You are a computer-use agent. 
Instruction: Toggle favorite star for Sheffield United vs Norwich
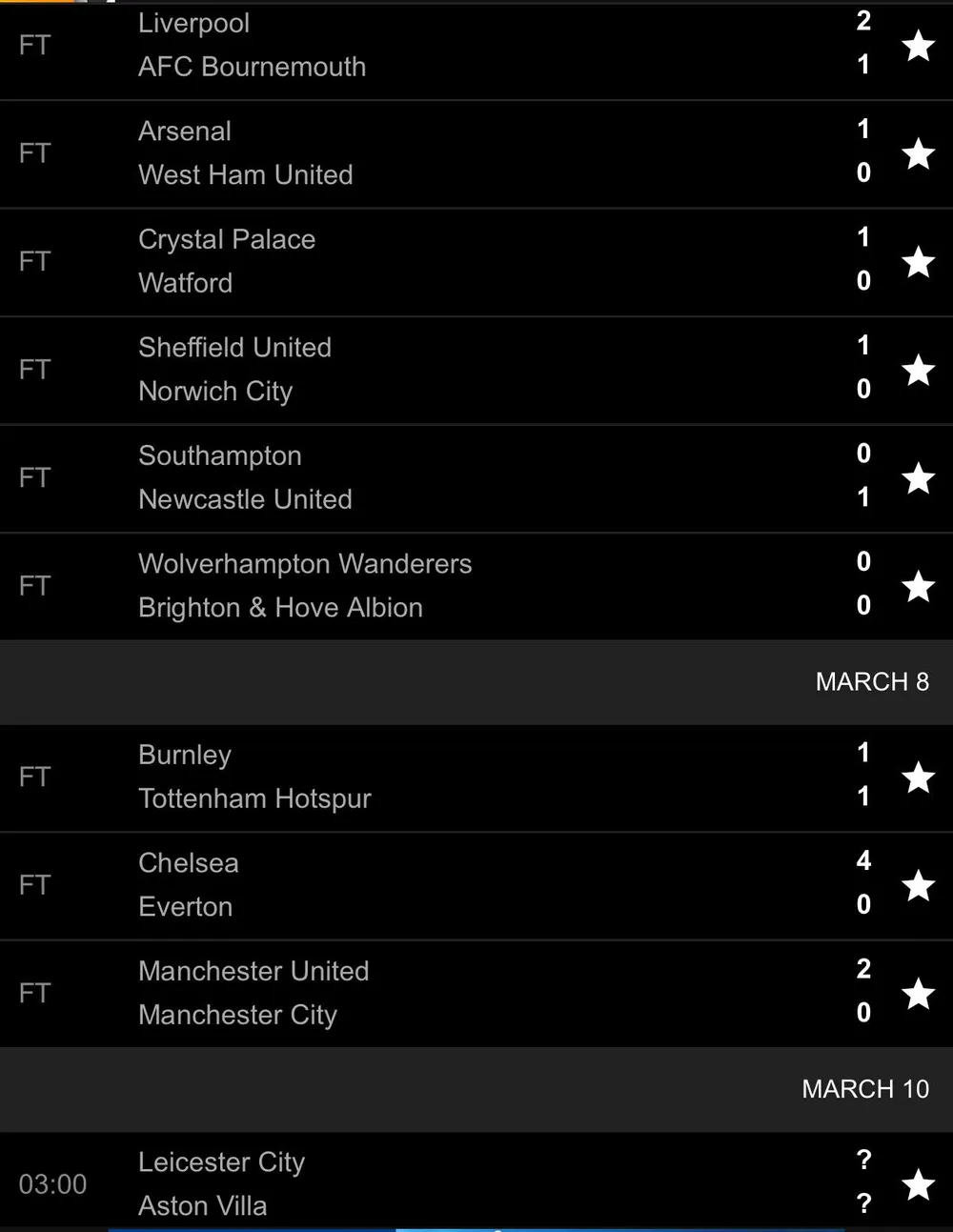tap(918, 370)
